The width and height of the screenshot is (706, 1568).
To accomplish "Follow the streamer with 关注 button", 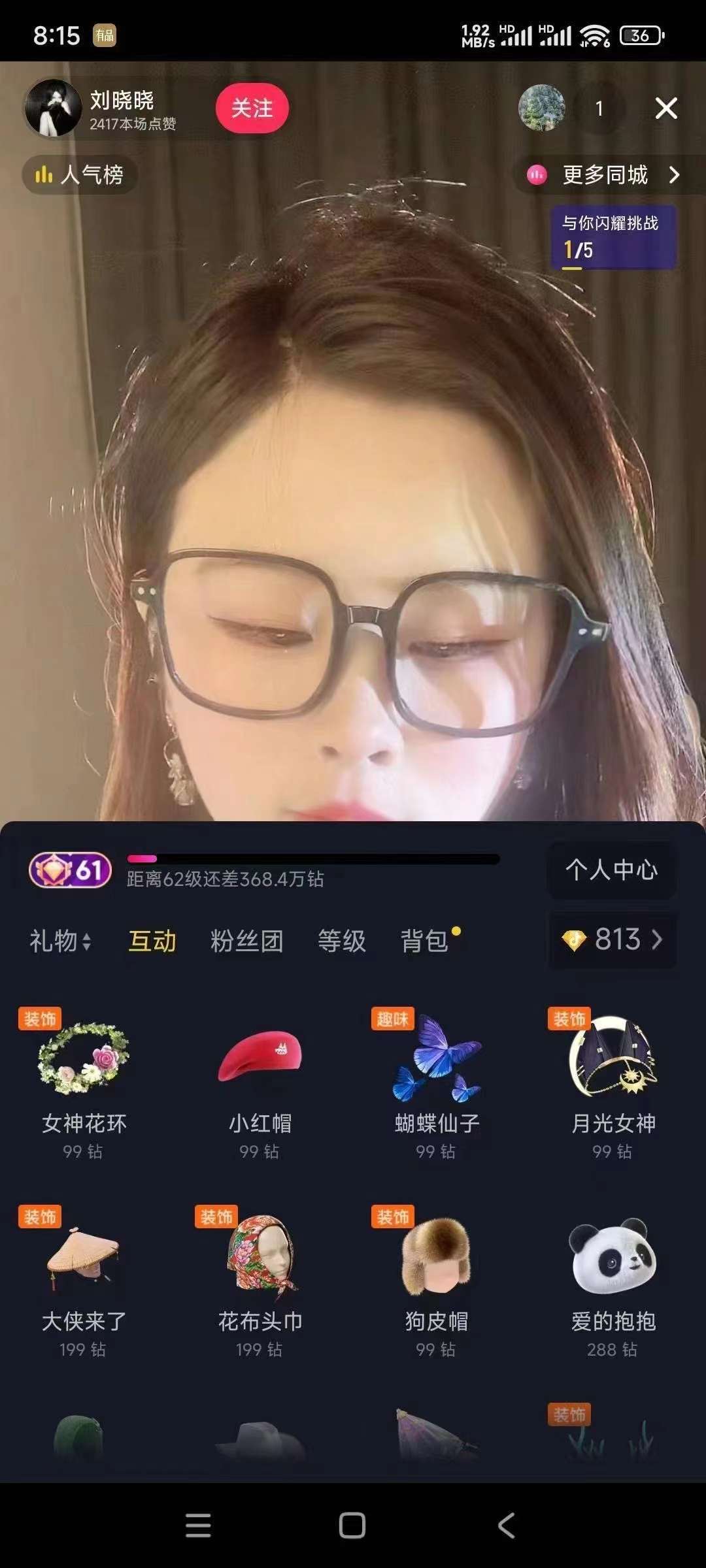I will coord(252,108).
